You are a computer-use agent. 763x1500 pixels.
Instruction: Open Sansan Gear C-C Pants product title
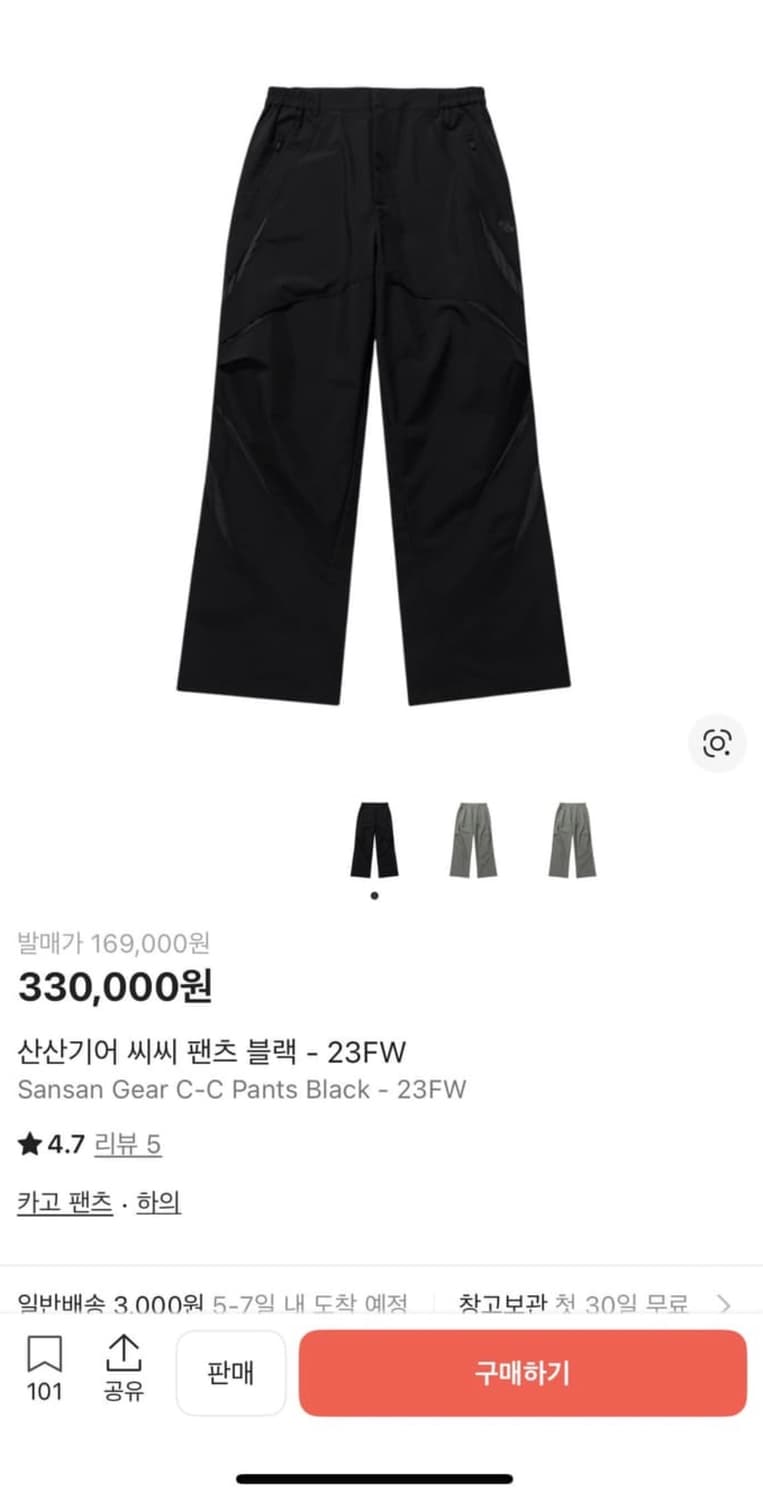(x=243, y=1090)
